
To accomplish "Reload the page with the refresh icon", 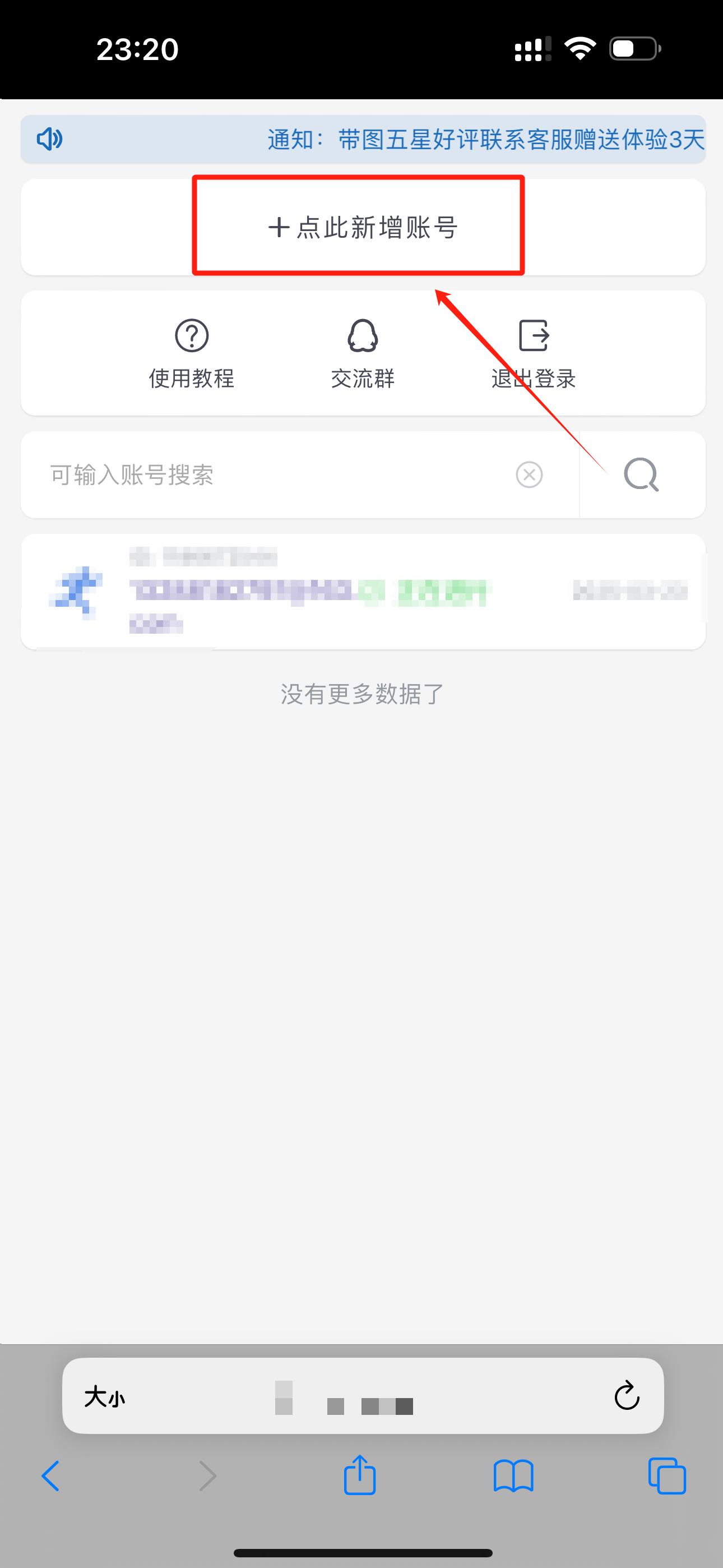I will tap(627, 1397).
